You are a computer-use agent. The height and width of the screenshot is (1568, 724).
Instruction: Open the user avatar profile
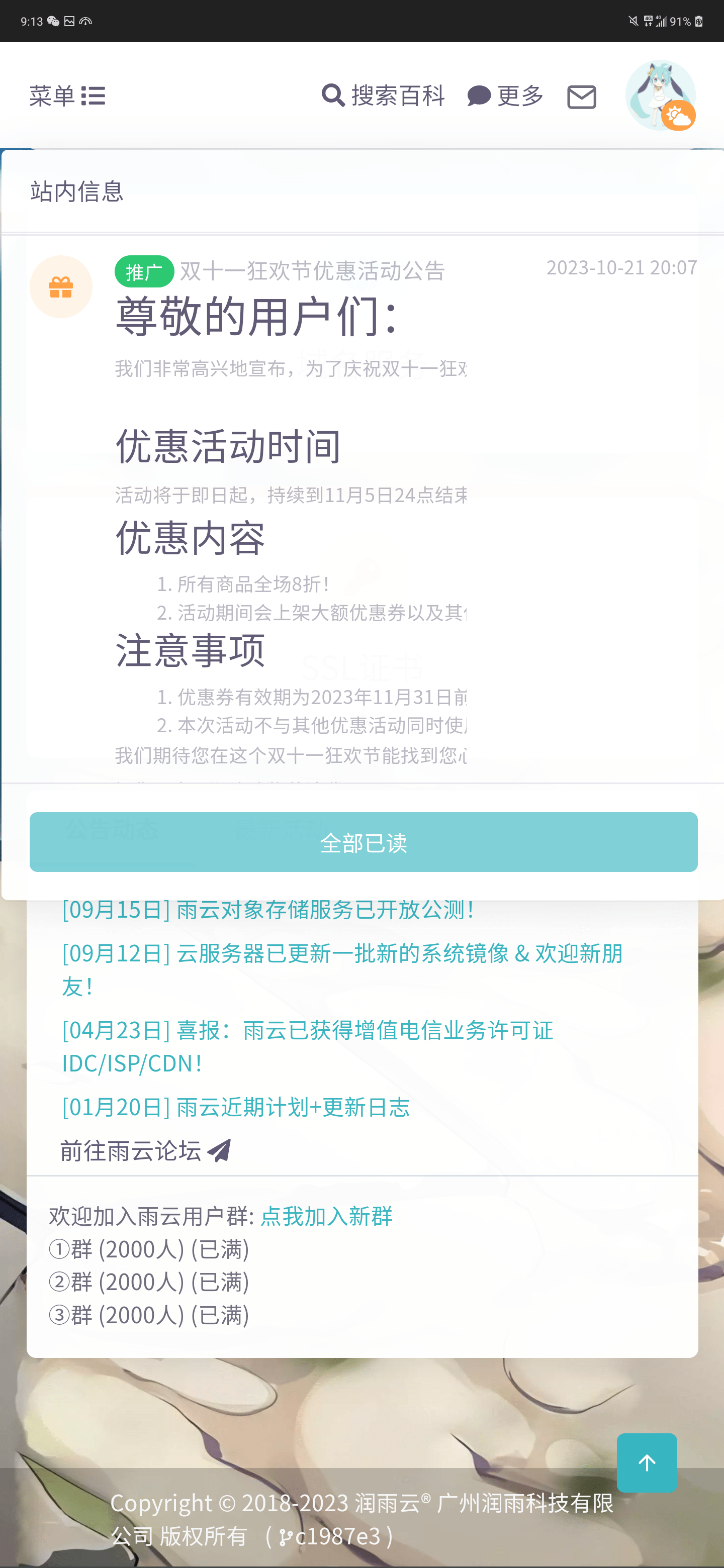(x=660, y=95)
